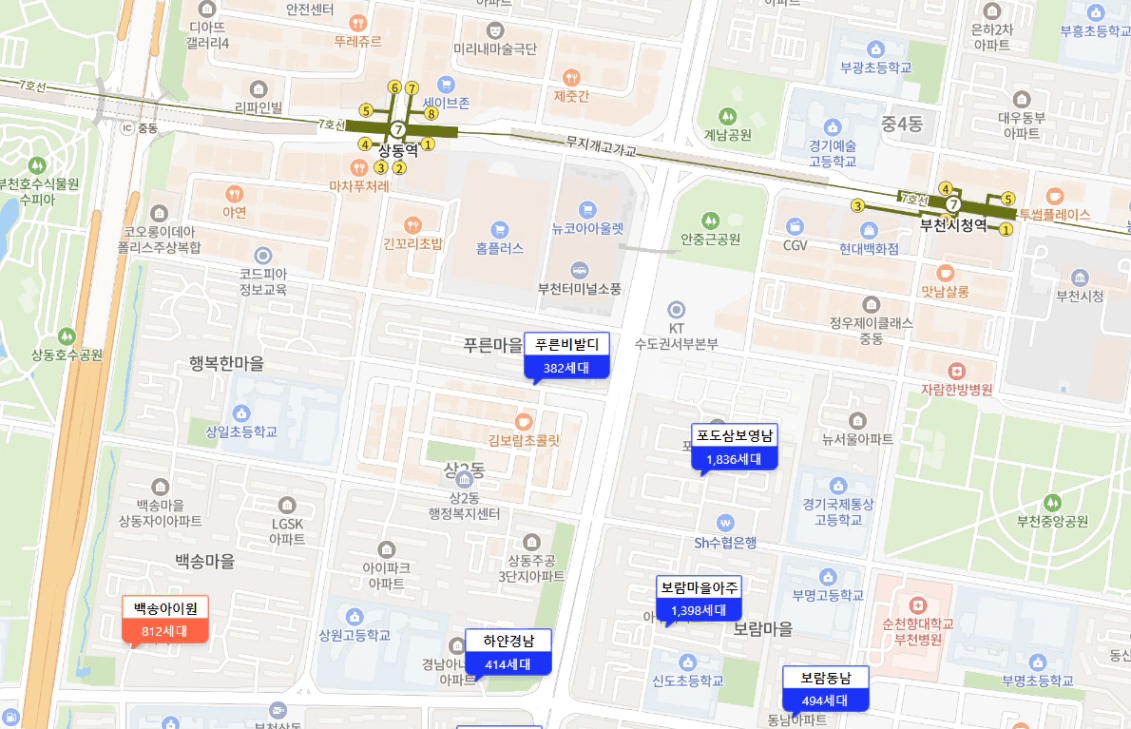Select the orange 백송아이원 812세대 marker
The width and height of the screenshot is (1131, 729).
click(x=165, y=619)
